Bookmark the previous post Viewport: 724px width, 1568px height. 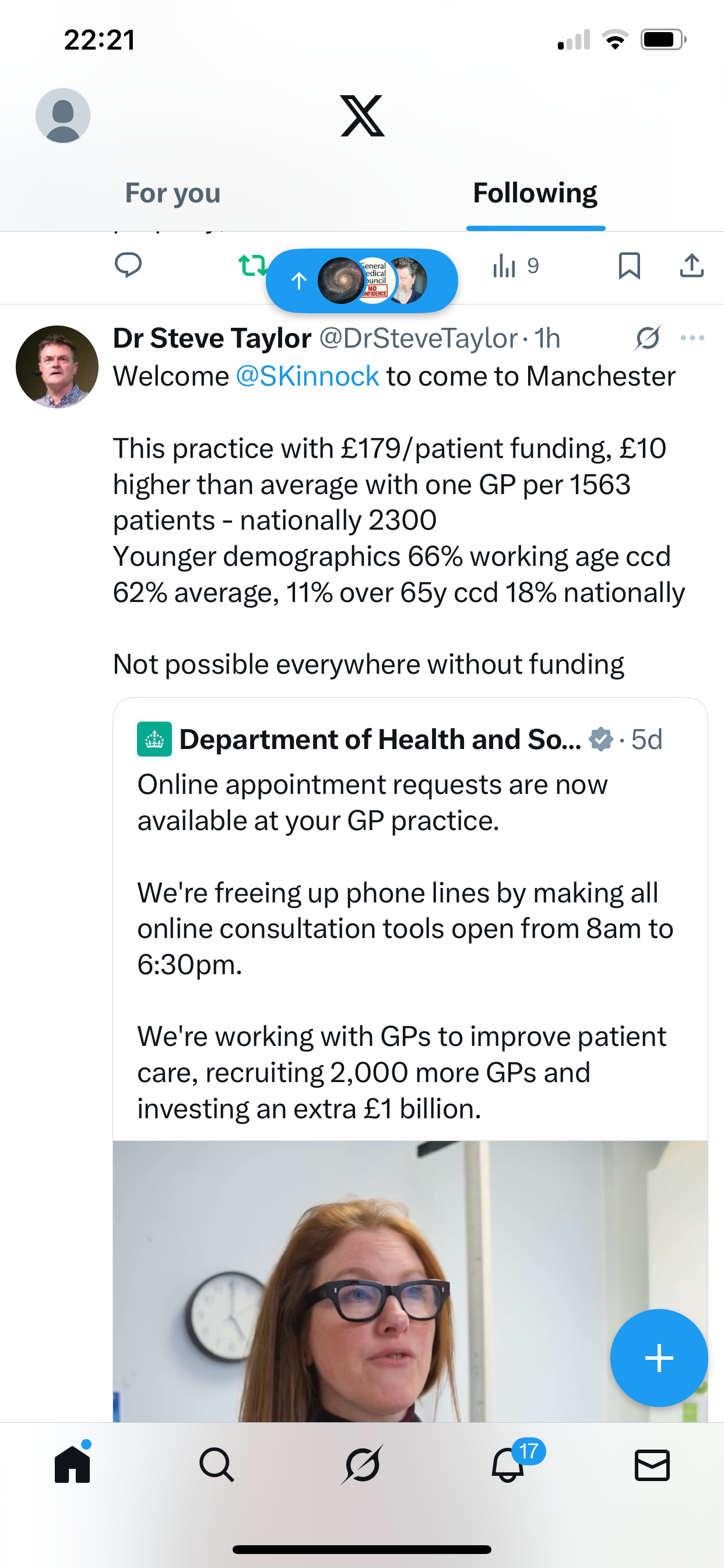click(628, 266)
